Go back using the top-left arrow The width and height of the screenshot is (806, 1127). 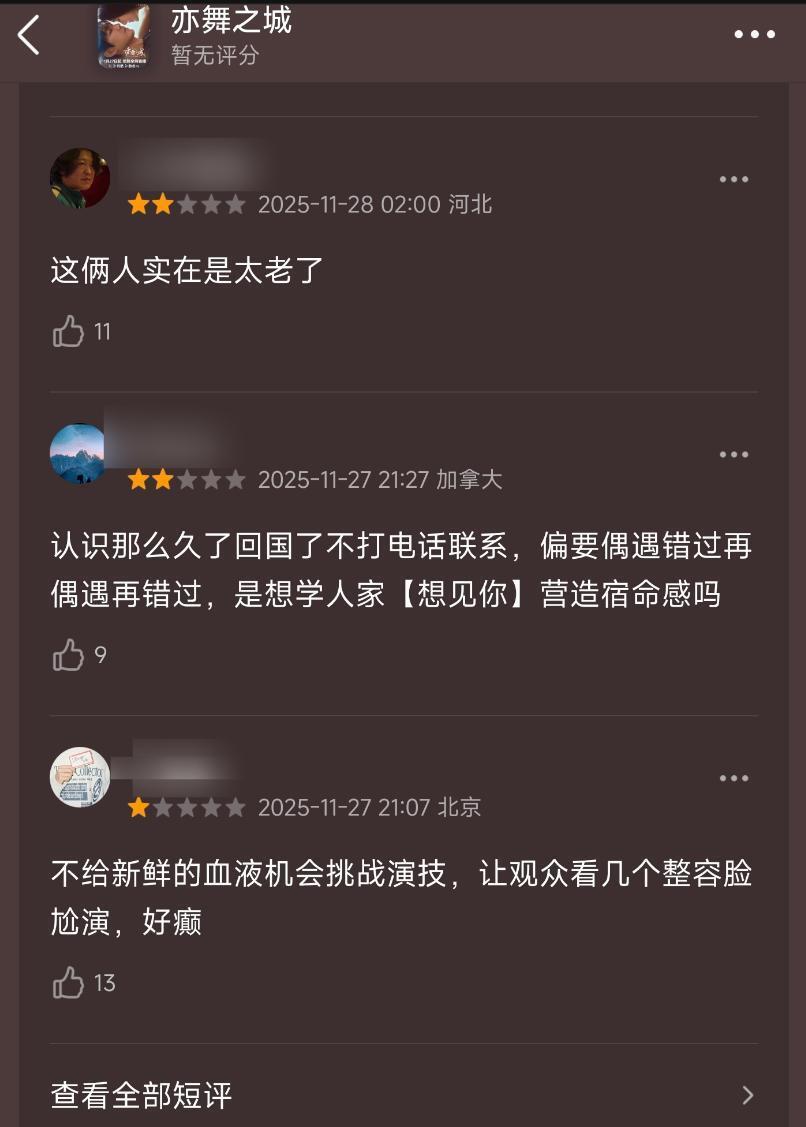click(x=29, y=36)
